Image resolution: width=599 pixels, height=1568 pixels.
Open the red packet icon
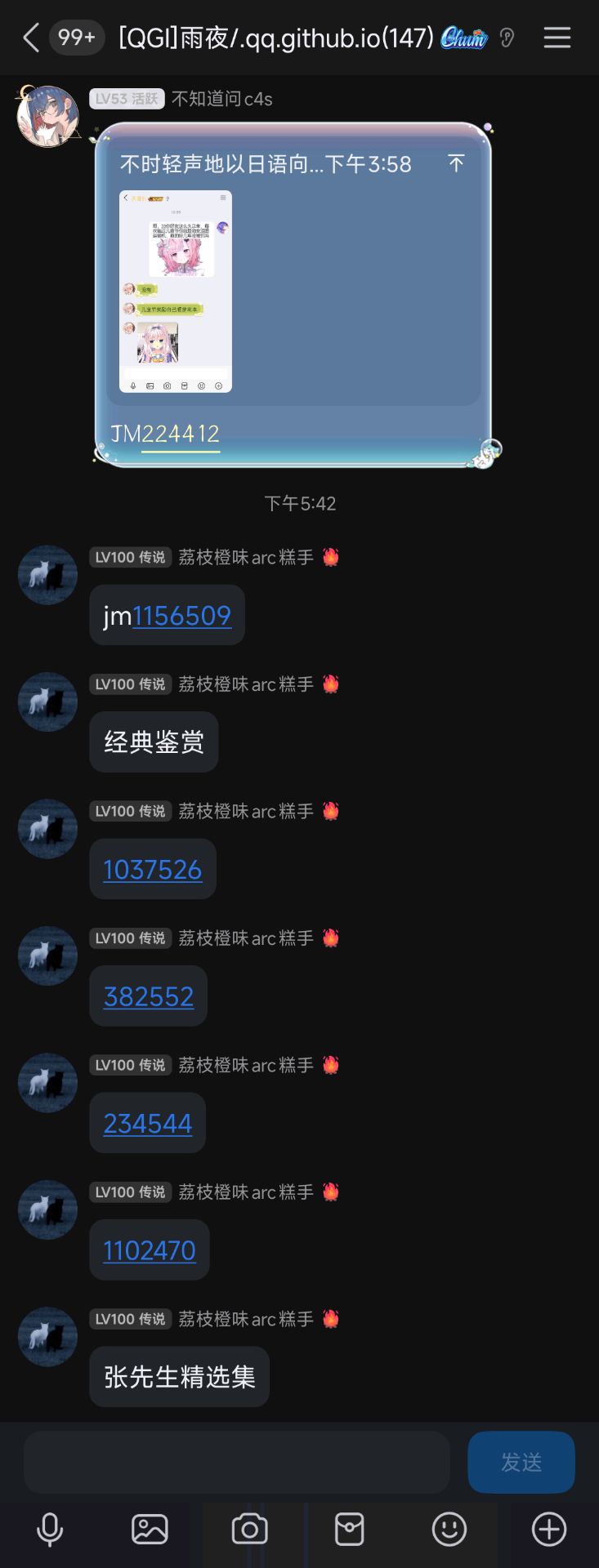(349, 1530)
